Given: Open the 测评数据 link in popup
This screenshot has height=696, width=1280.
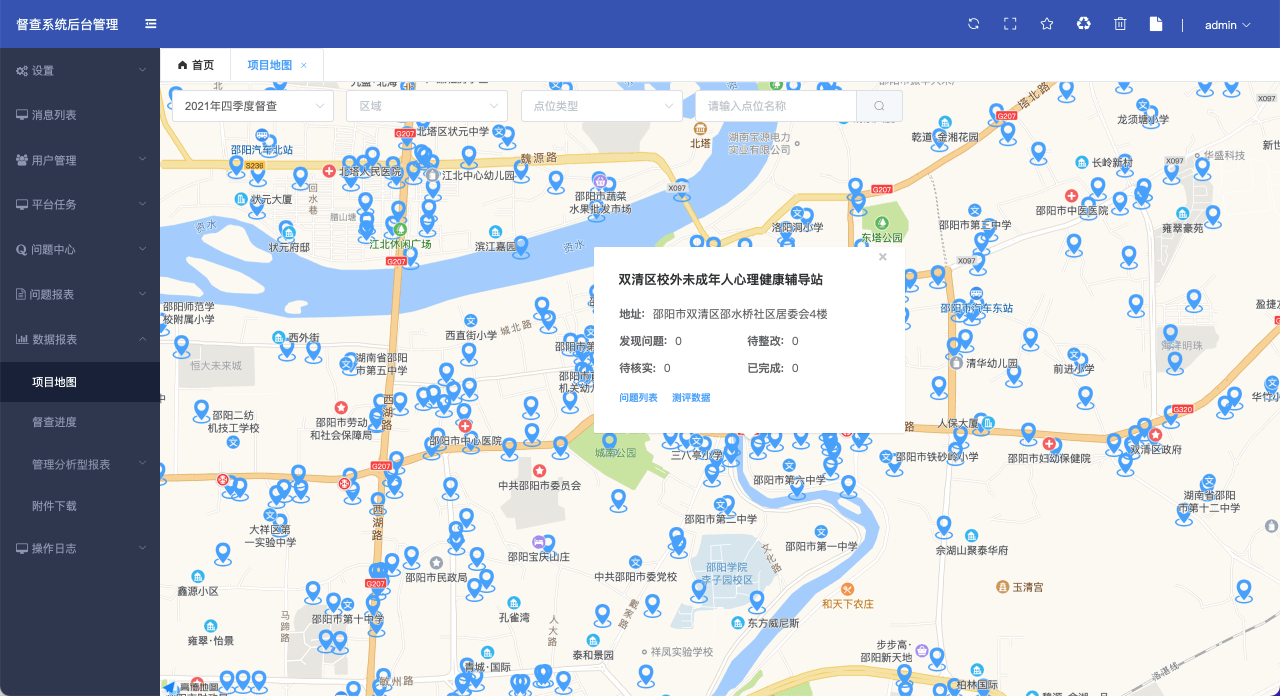Looking at the screenshot, I should click(x=691, y=398).
